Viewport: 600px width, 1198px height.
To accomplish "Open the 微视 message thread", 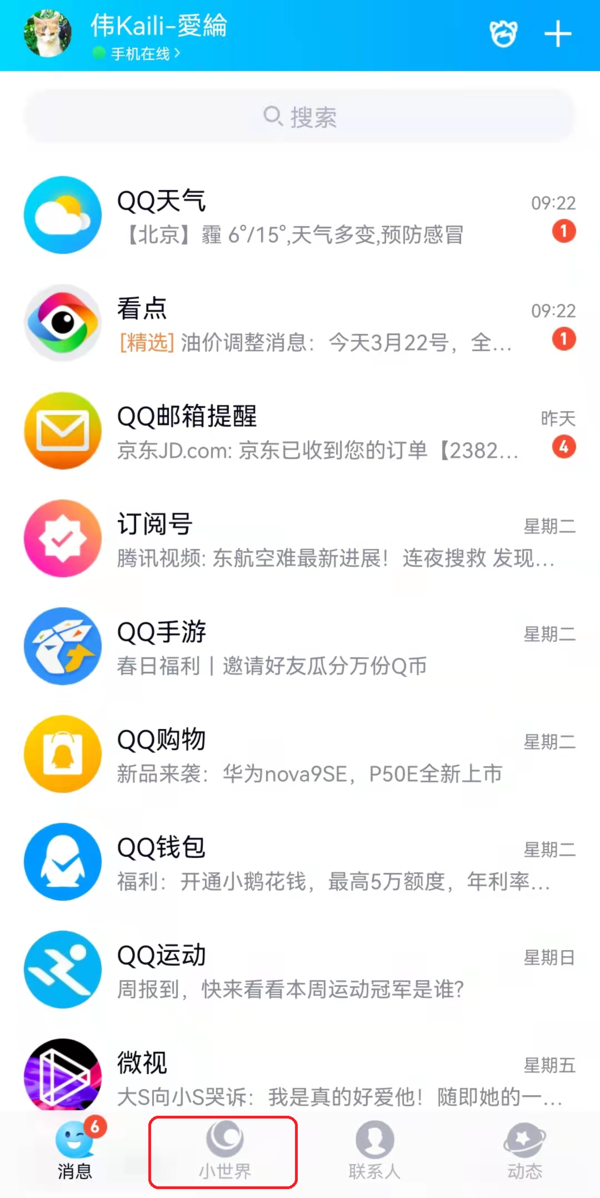I will click(x=300, y=1078).
